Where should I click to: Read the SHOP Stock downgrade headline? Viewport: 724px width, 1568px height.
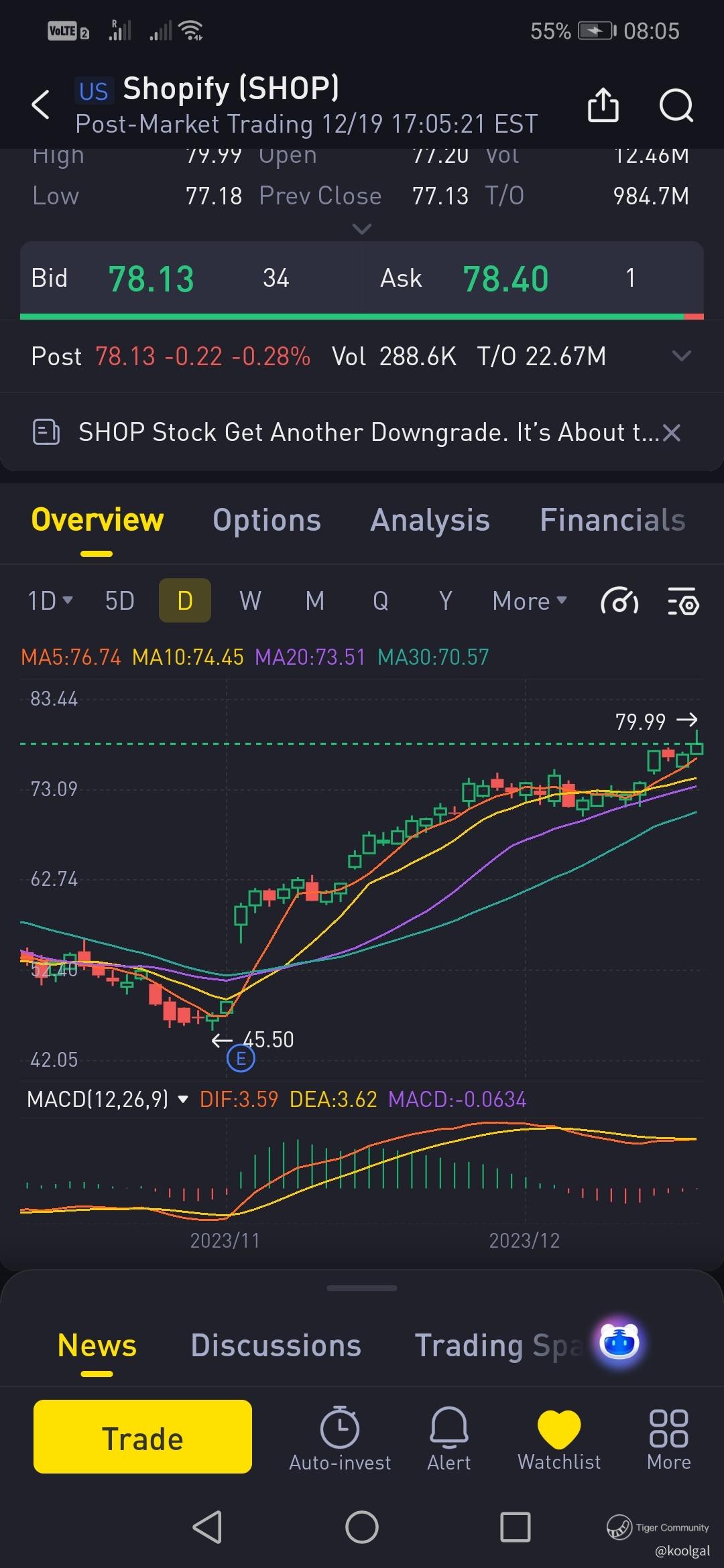[x=369, y=433]
